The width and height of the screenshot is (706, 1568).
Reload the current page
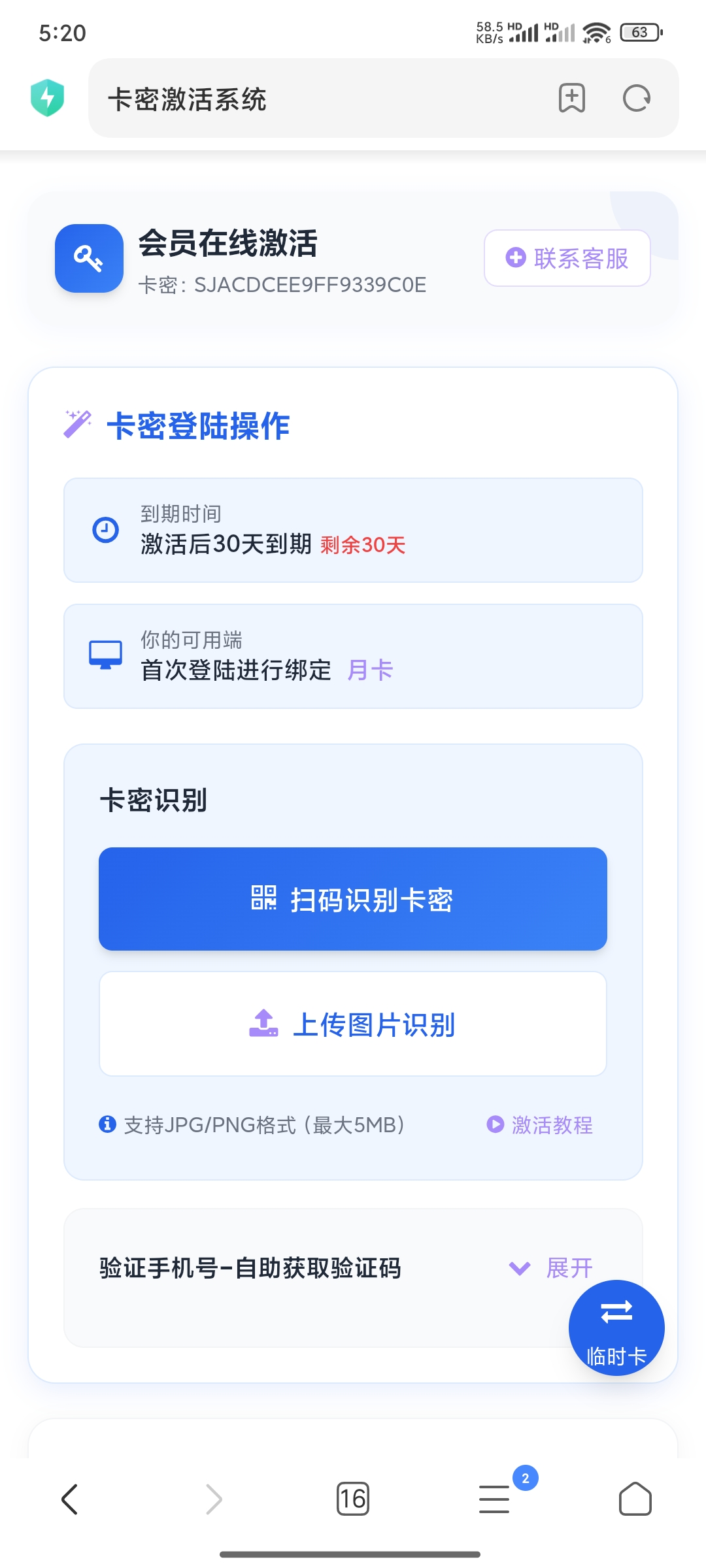pos(636,99)
